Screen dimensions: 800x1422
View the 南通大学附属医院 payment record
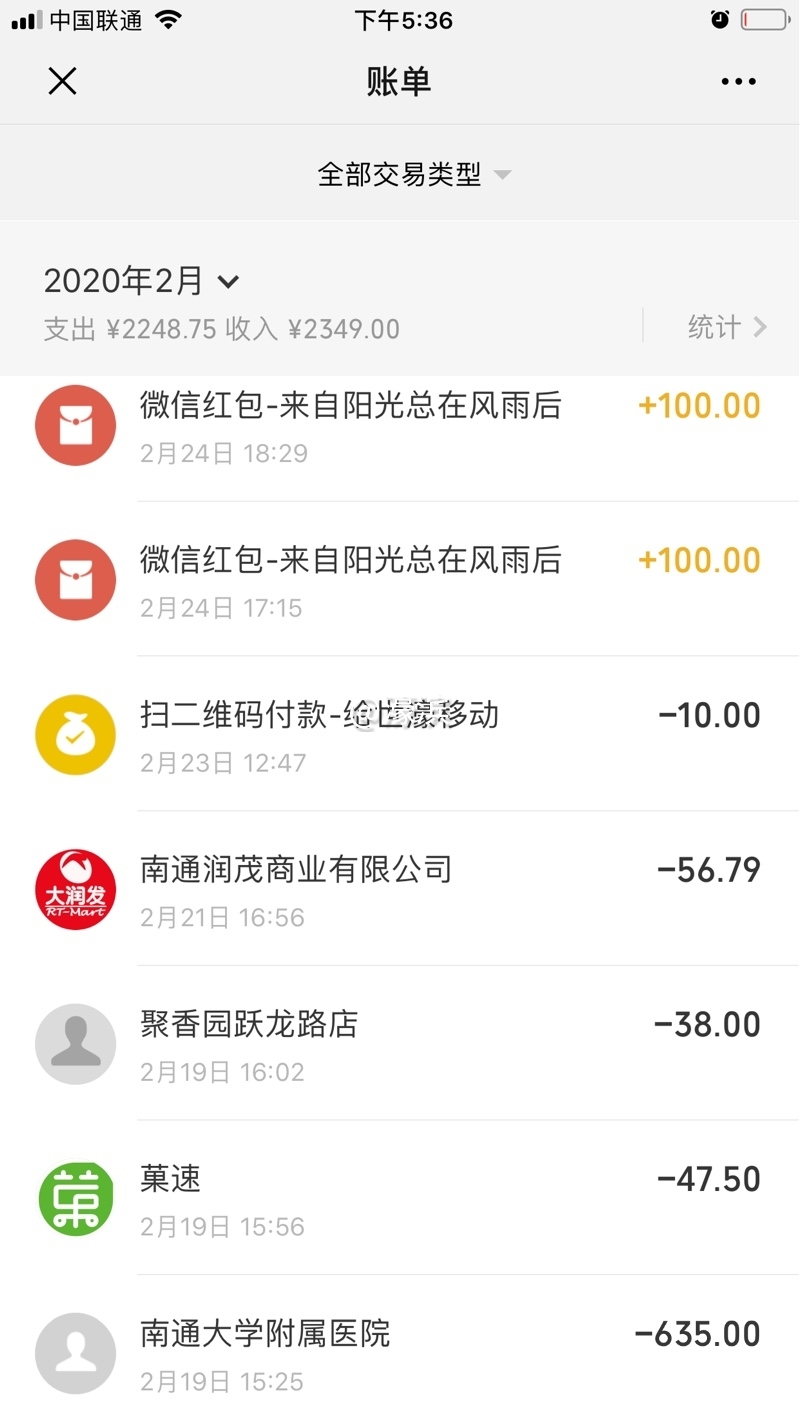click(400, 1353)
